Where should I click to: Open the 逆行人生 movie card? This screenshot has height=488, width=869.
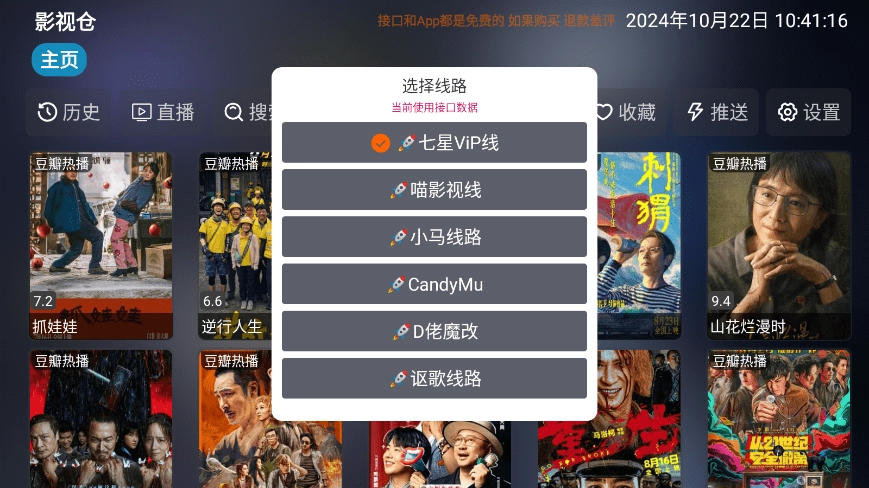pyautogui.click(x=235, y=245)
